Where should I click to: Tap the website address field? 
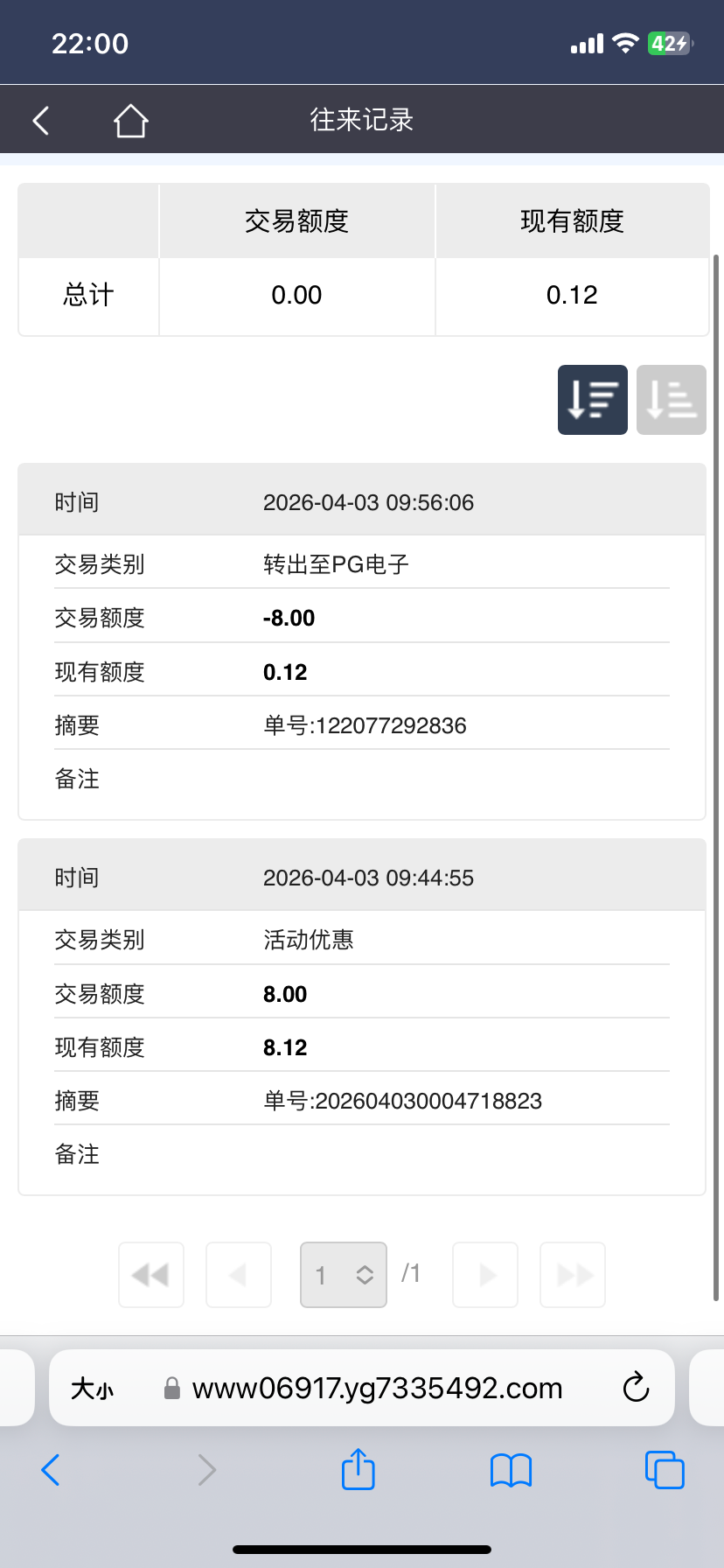376,1389
